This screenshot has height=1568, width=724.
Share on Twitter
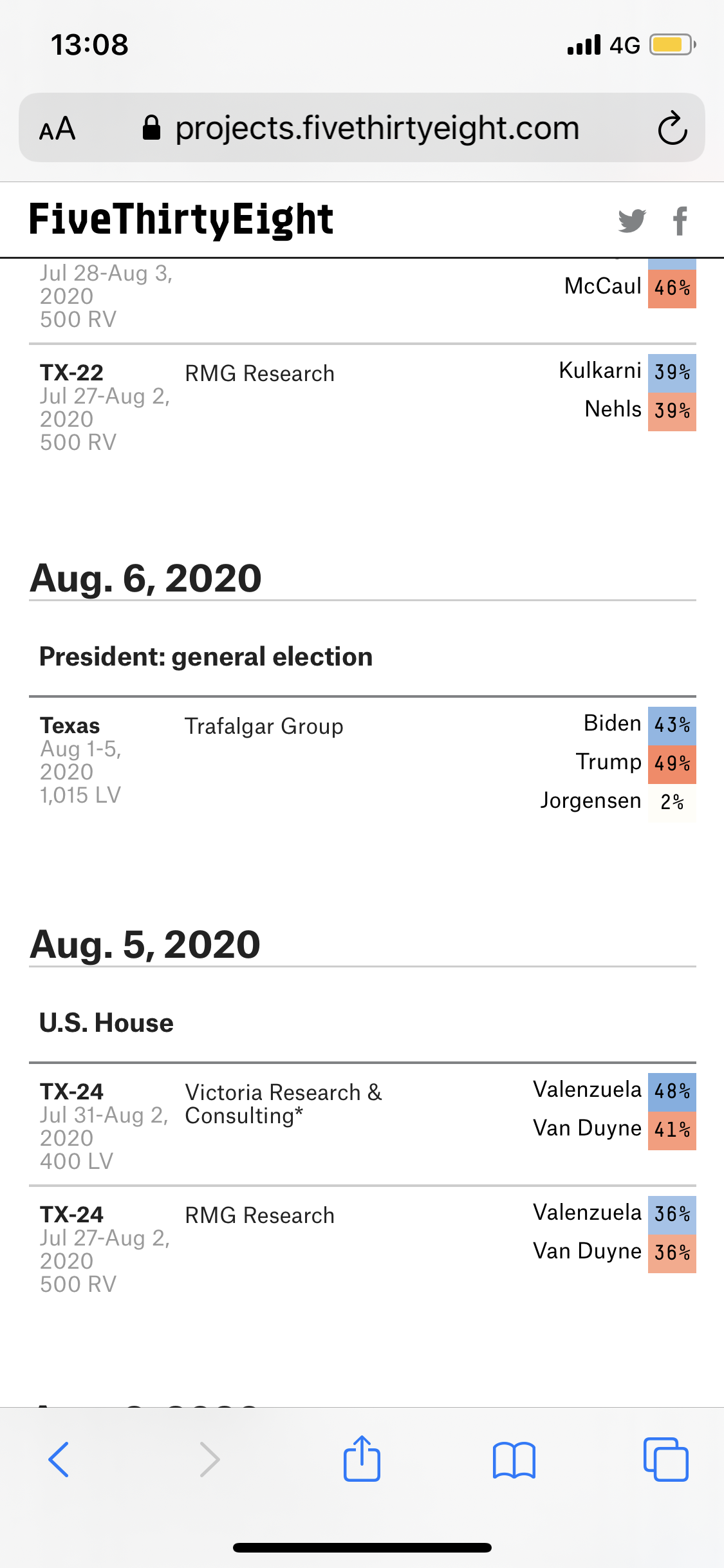coord(631,221)
